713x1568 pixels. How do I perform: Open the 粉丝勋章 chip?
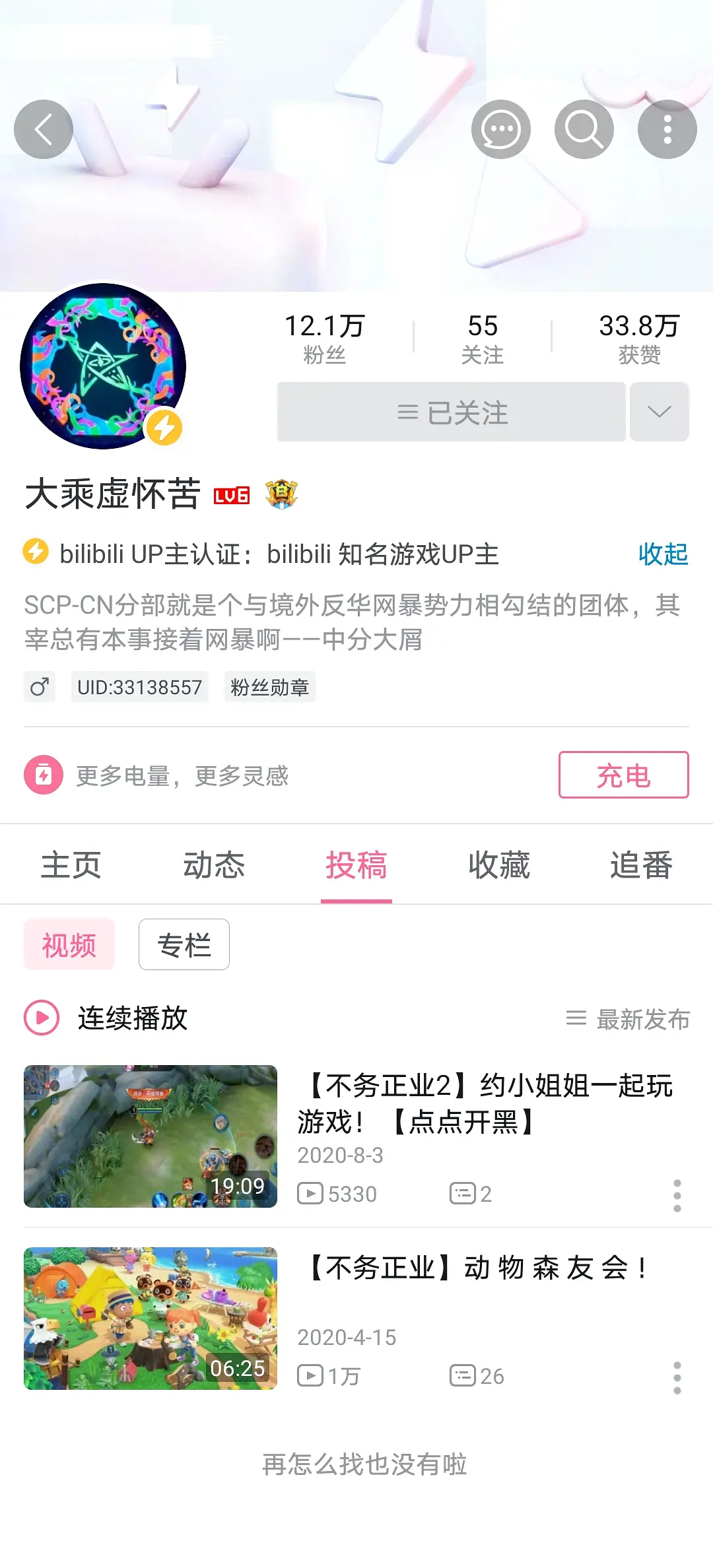pyautogui.click(x=269, y=687)
